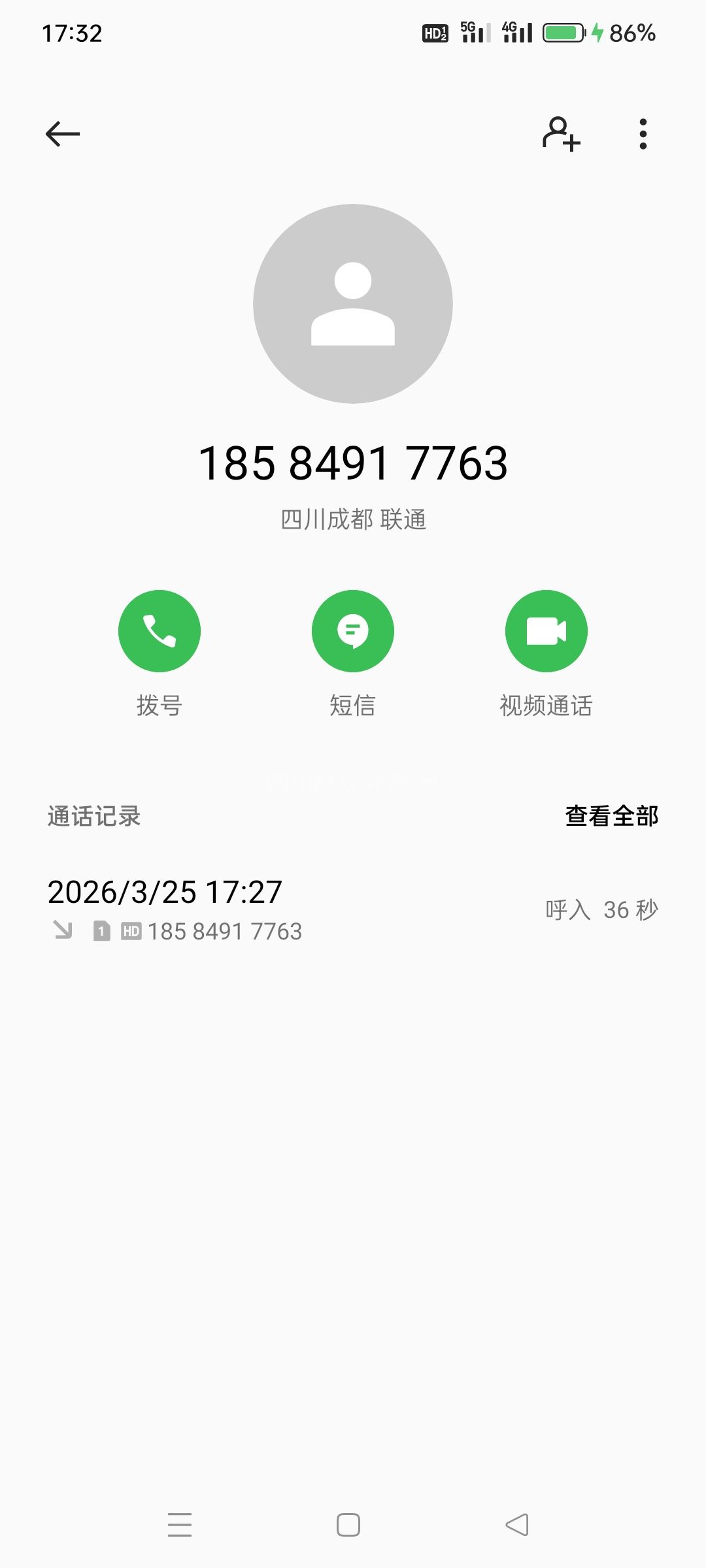Start a 视频通话 video call

[x=546, y=631]
